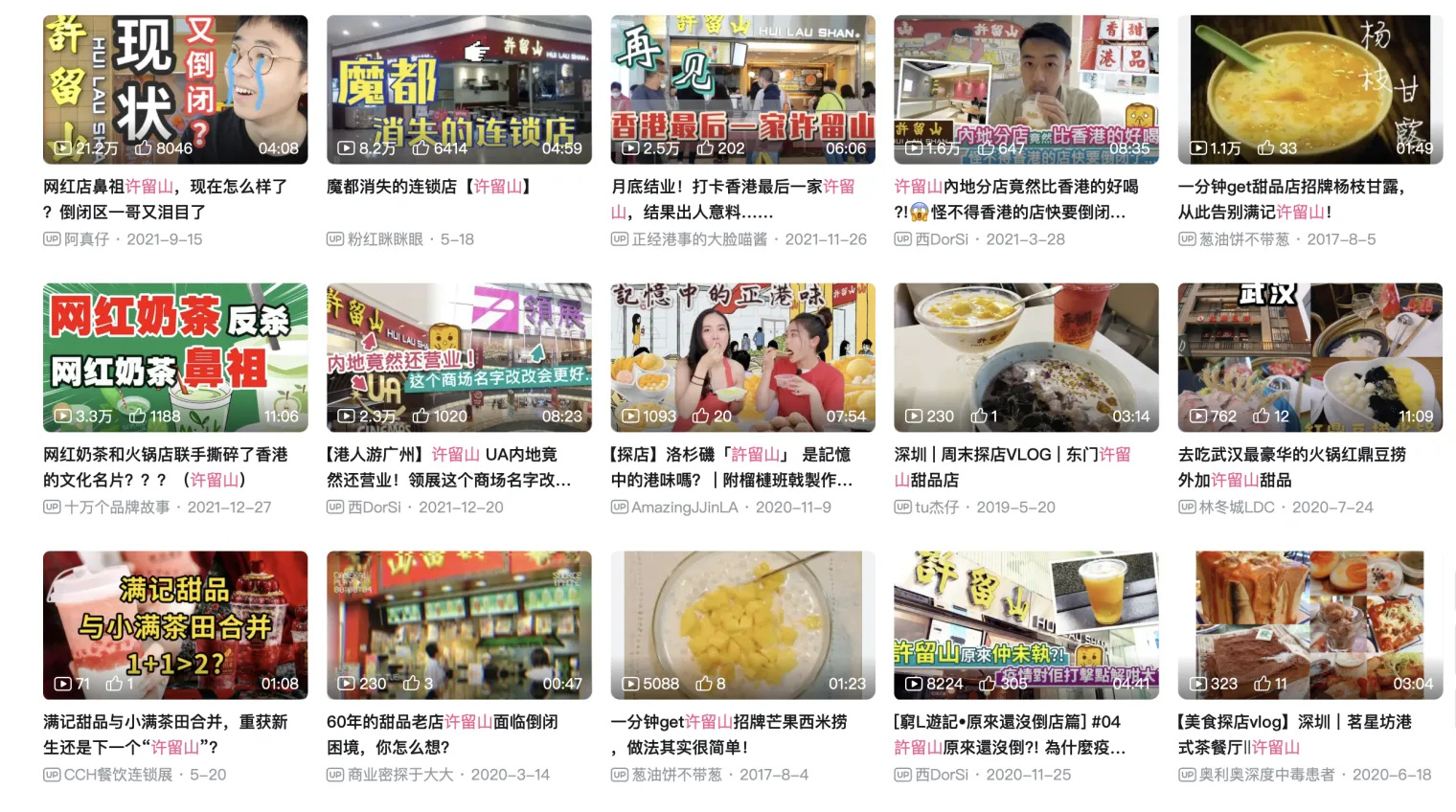
Task: Open the 网红奶茶和火锅店 video
Action: click(x=175, y=357)
